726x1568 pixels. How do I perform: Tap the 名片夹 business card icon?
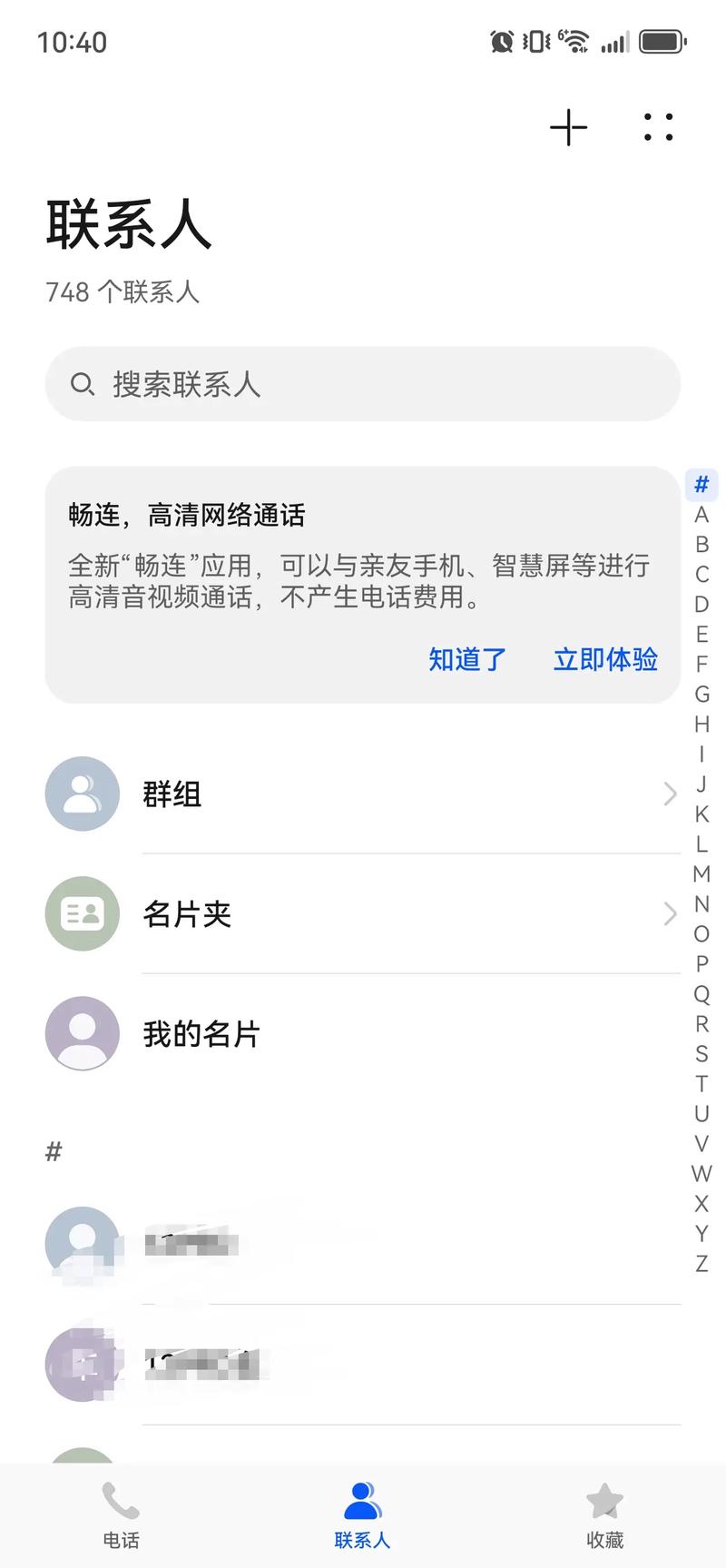pos(82,914)
